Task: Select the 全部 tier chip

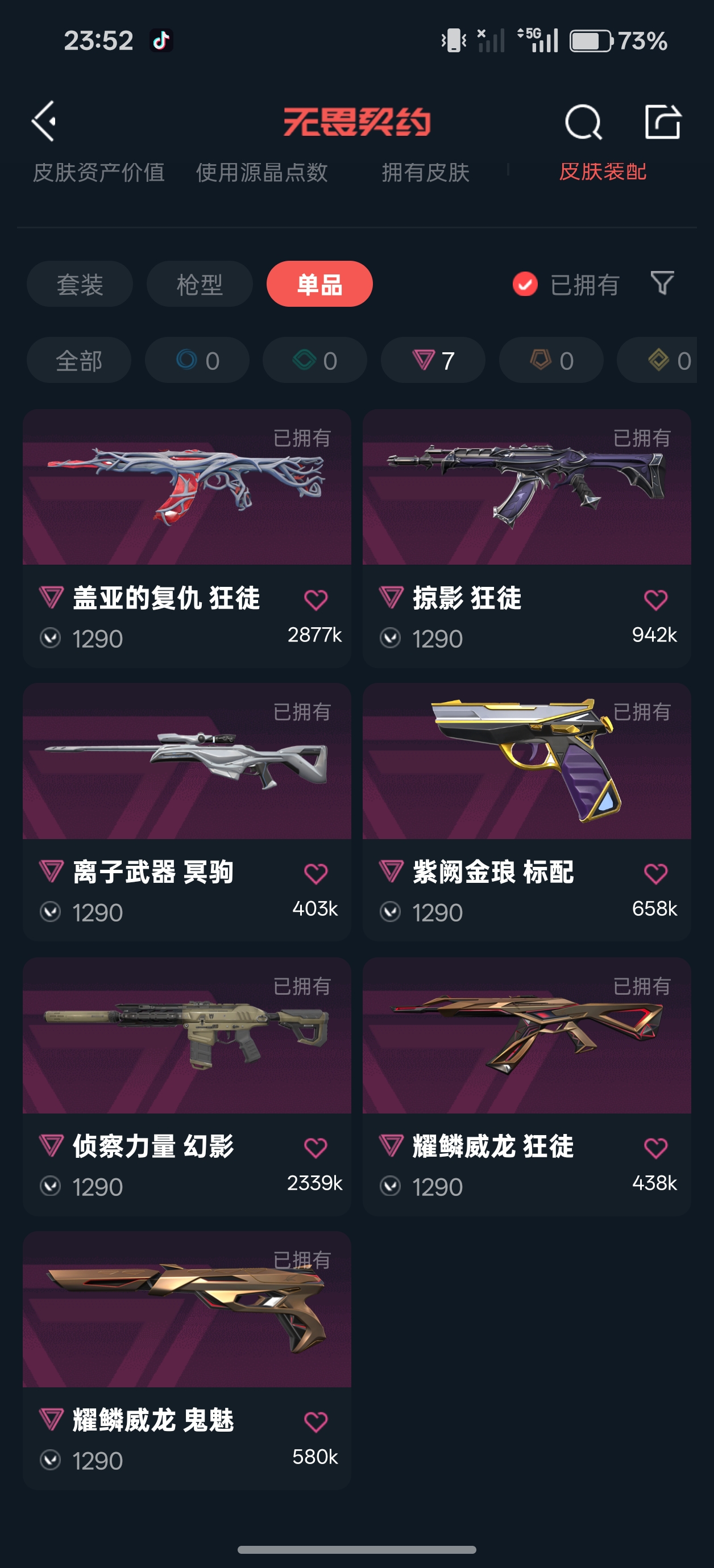Action: pos(79,360)
